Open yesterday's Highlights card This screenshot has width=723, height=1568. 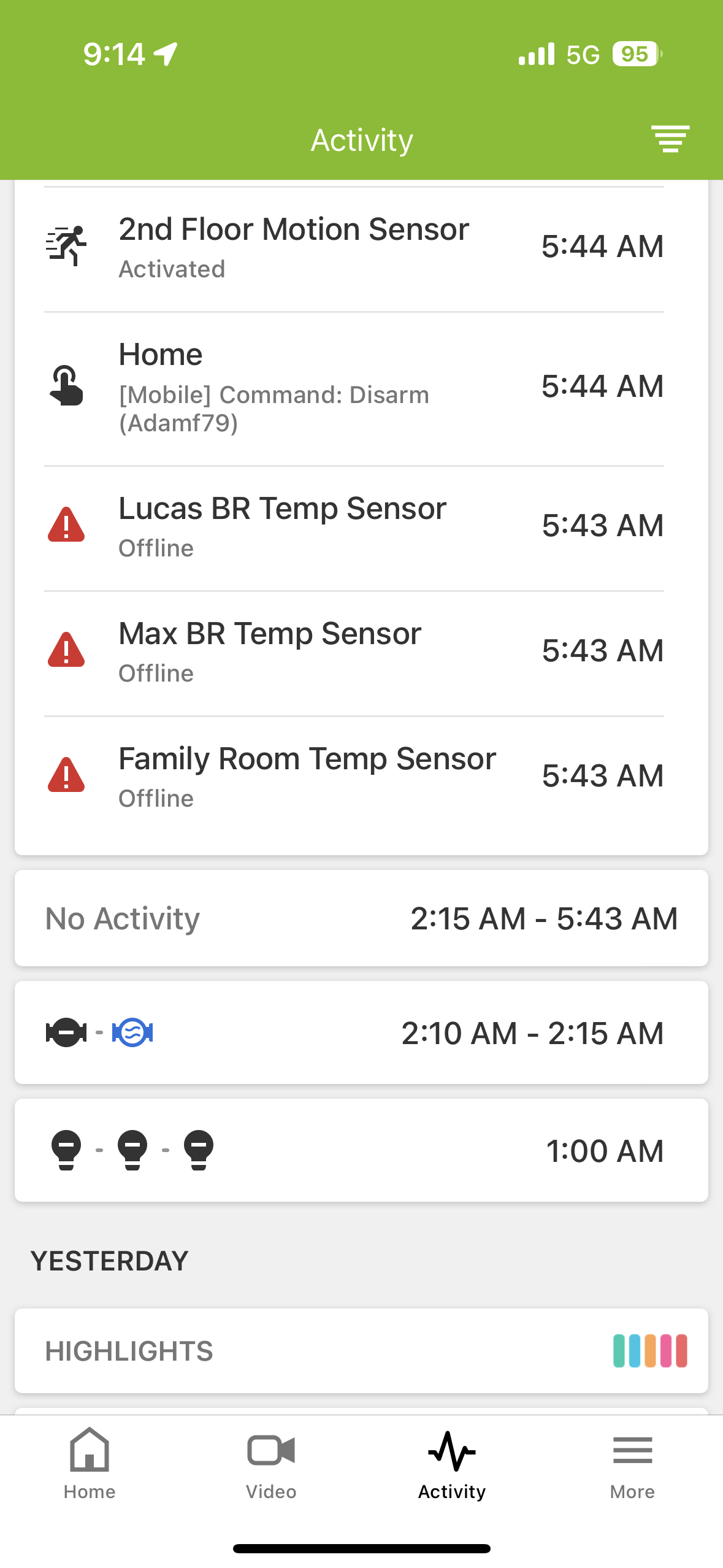(x=361, y=1351)
